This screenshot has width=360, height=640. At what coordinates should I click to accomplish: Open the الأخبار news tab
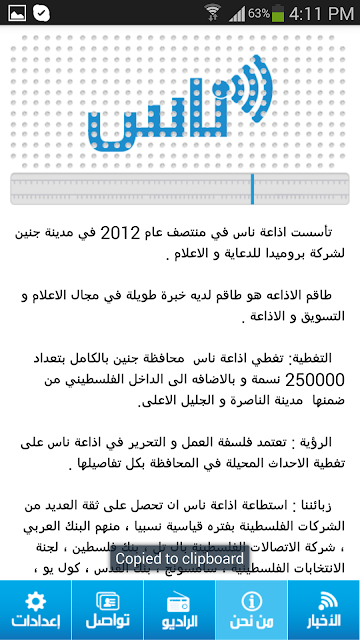coord(324,610)
